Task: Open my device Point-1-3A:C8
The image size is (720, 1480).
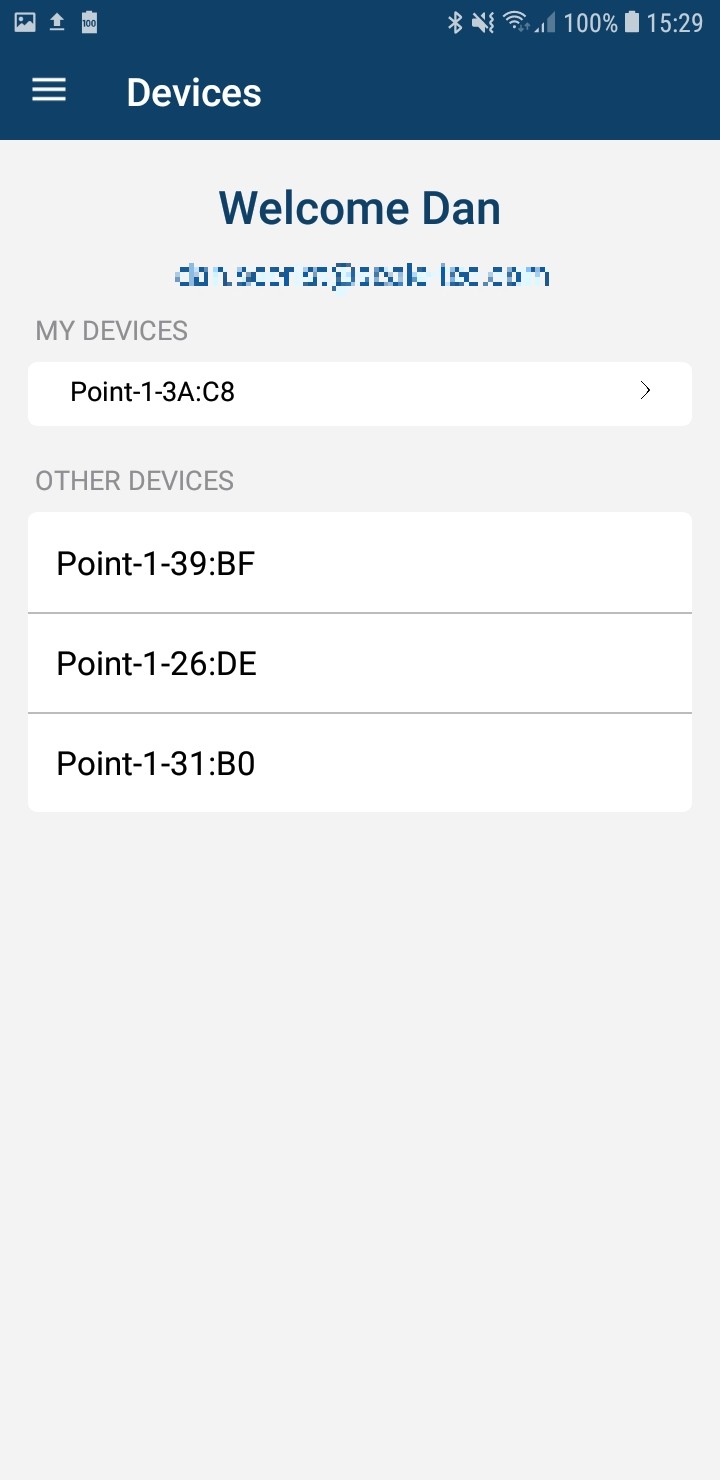Action: coord(359,393)
